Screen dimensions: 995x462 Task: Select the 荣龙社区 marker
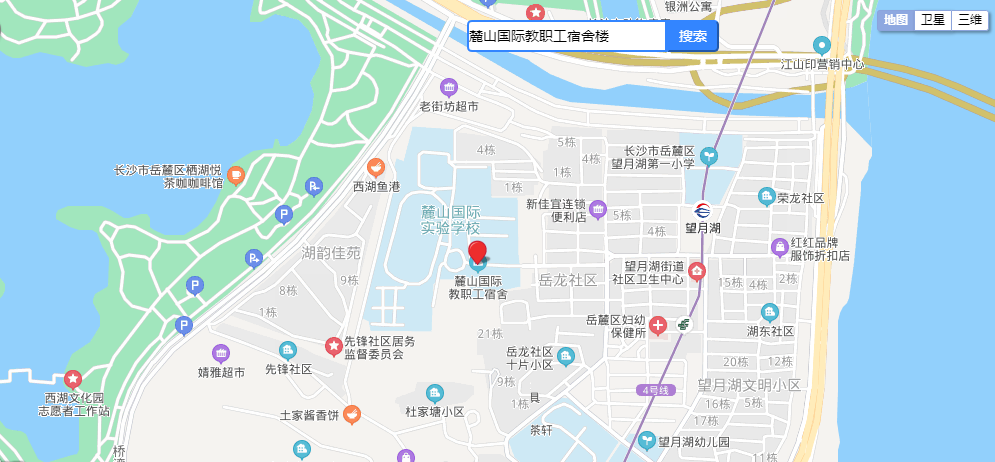coord(766,197)
